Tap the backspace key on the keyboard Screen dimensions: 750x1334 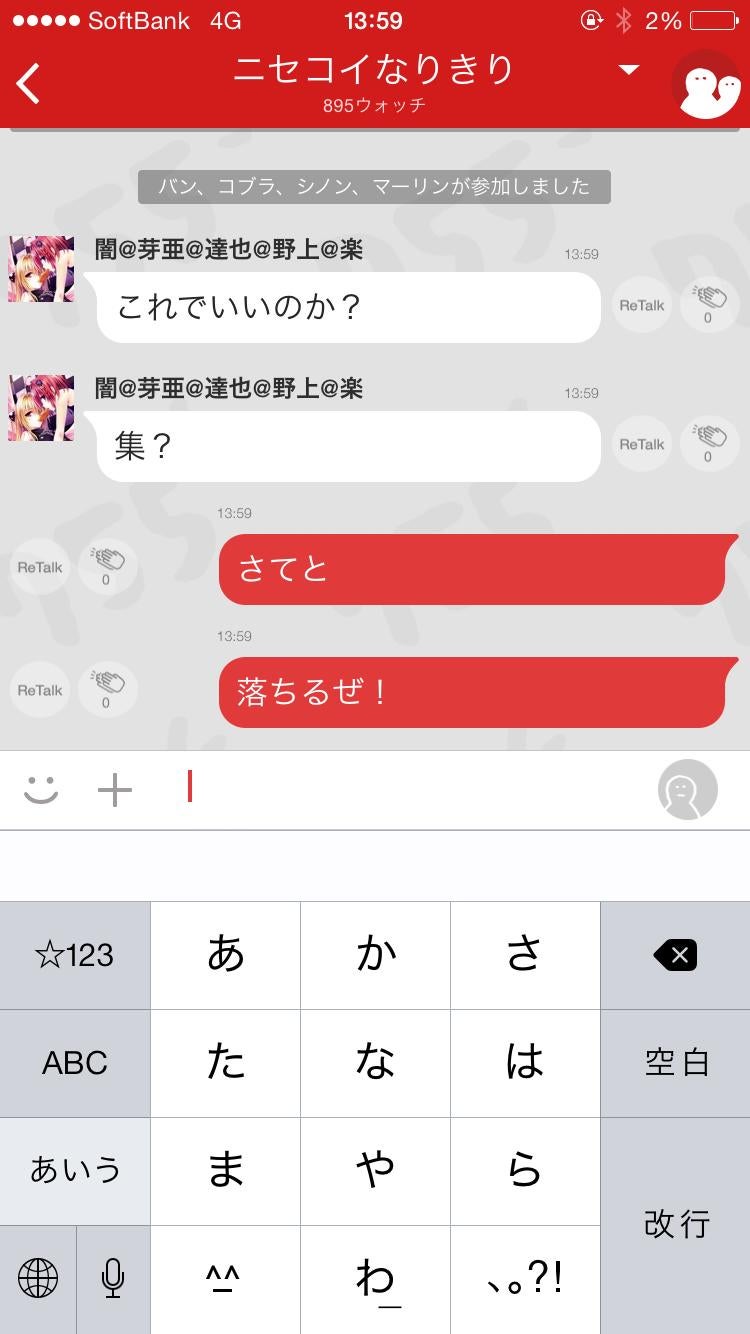pyautogui.click(x=675, y=954)
